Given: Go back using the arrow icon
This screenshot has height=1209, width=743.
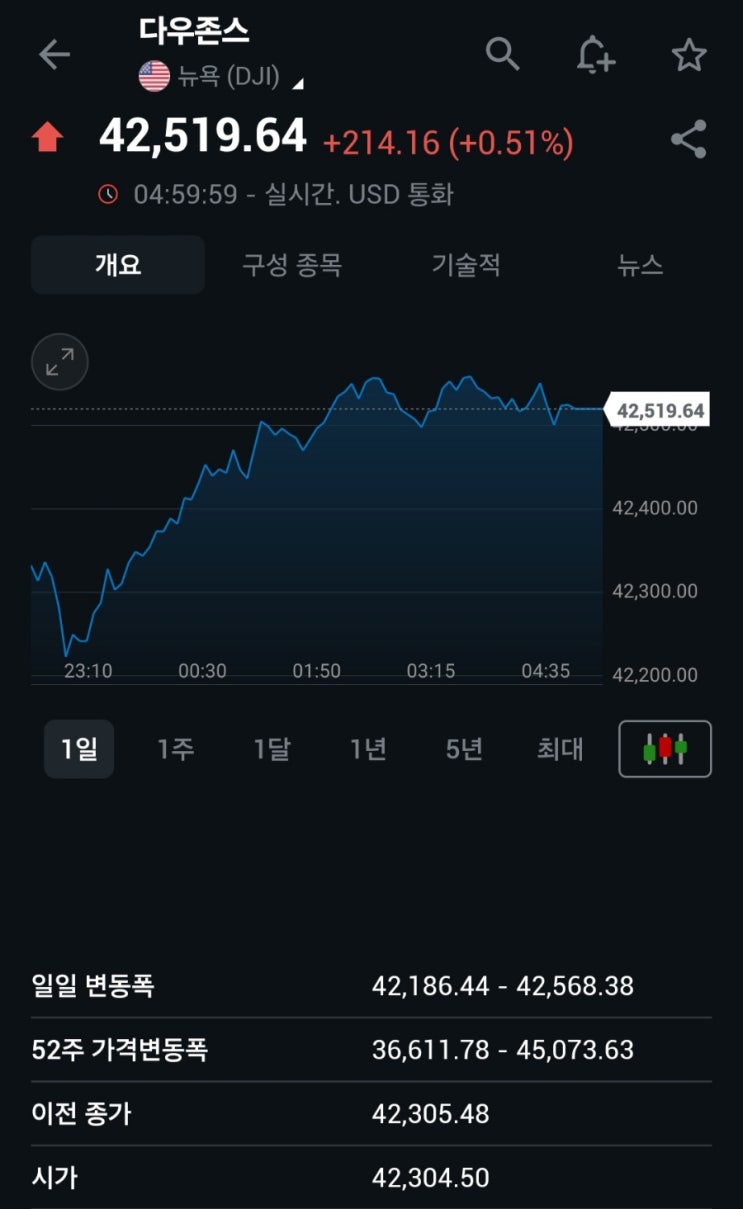Looking at the screenshot, I should 54,55.
